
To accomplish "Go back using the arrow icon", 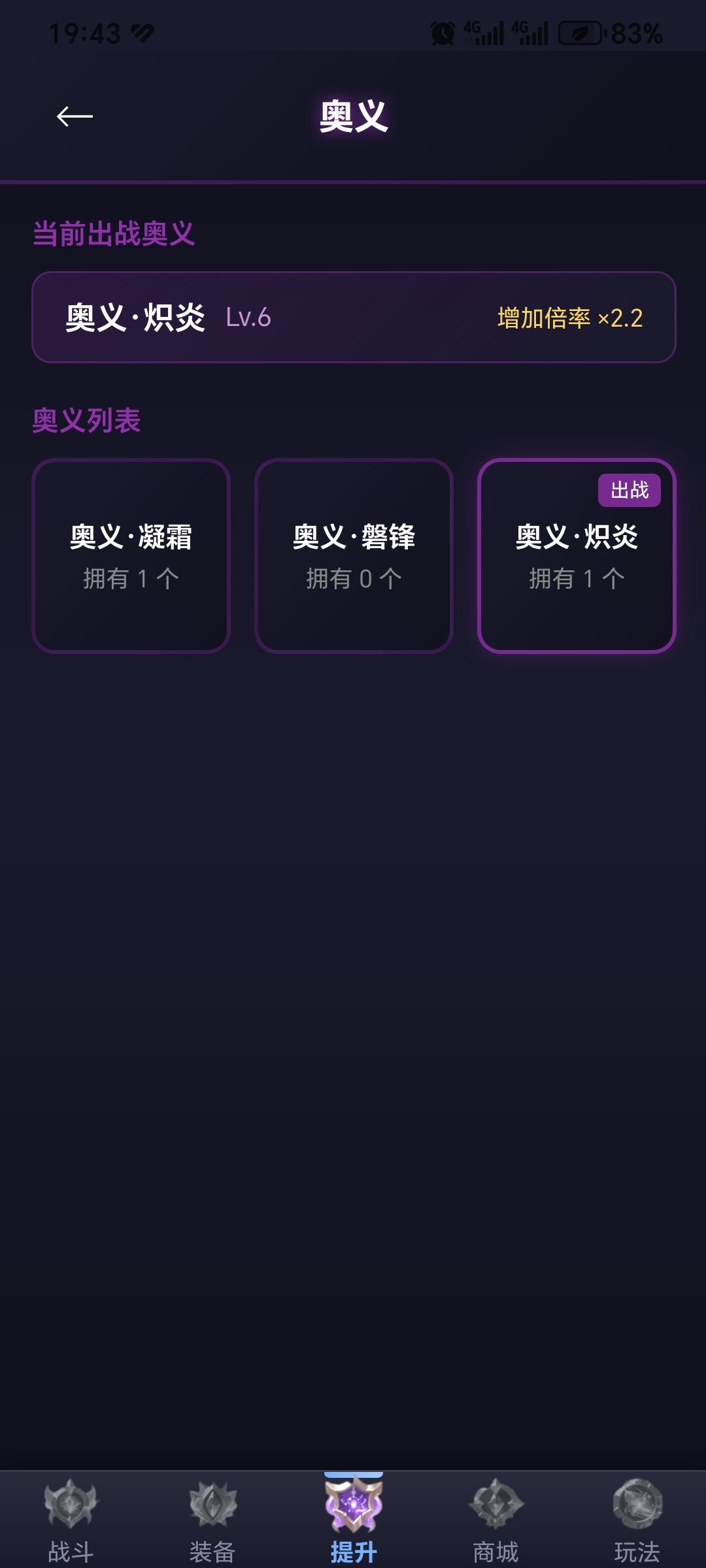I will [75, 116].
